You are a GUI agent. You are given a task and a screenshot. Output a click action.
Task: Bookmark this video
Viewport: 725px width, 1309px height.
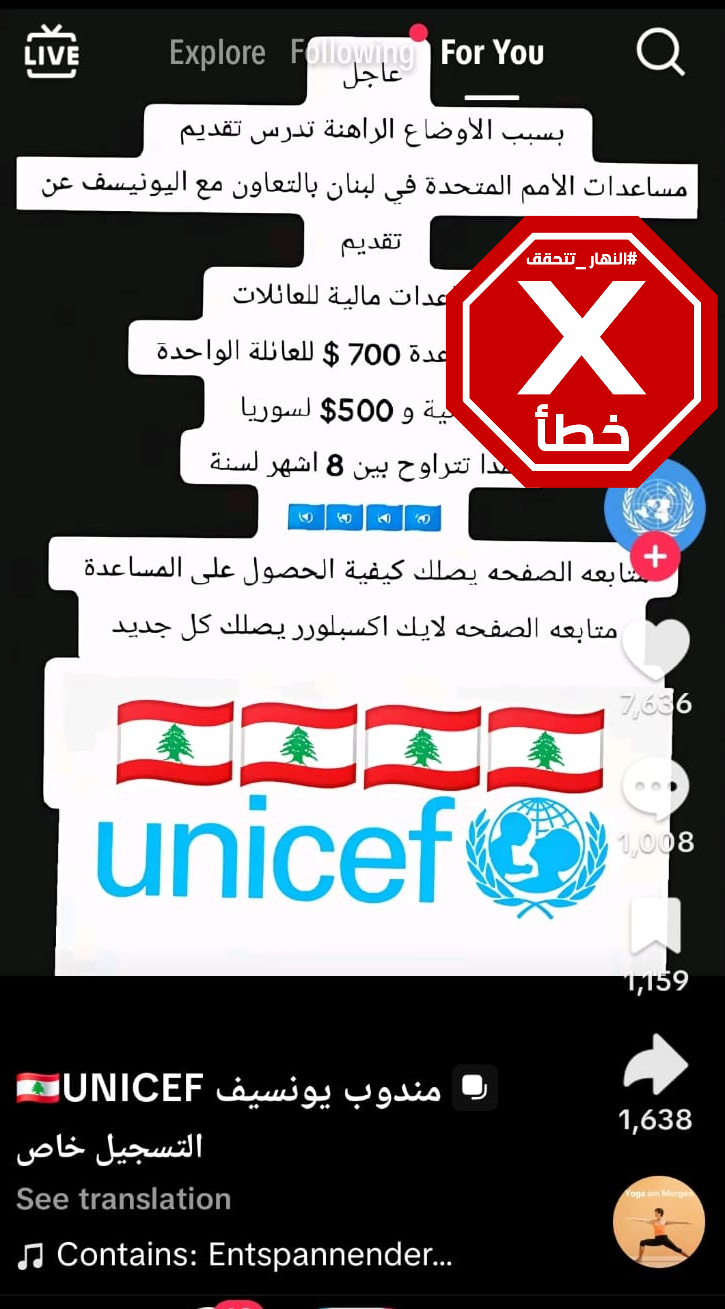tap(655, 927)
